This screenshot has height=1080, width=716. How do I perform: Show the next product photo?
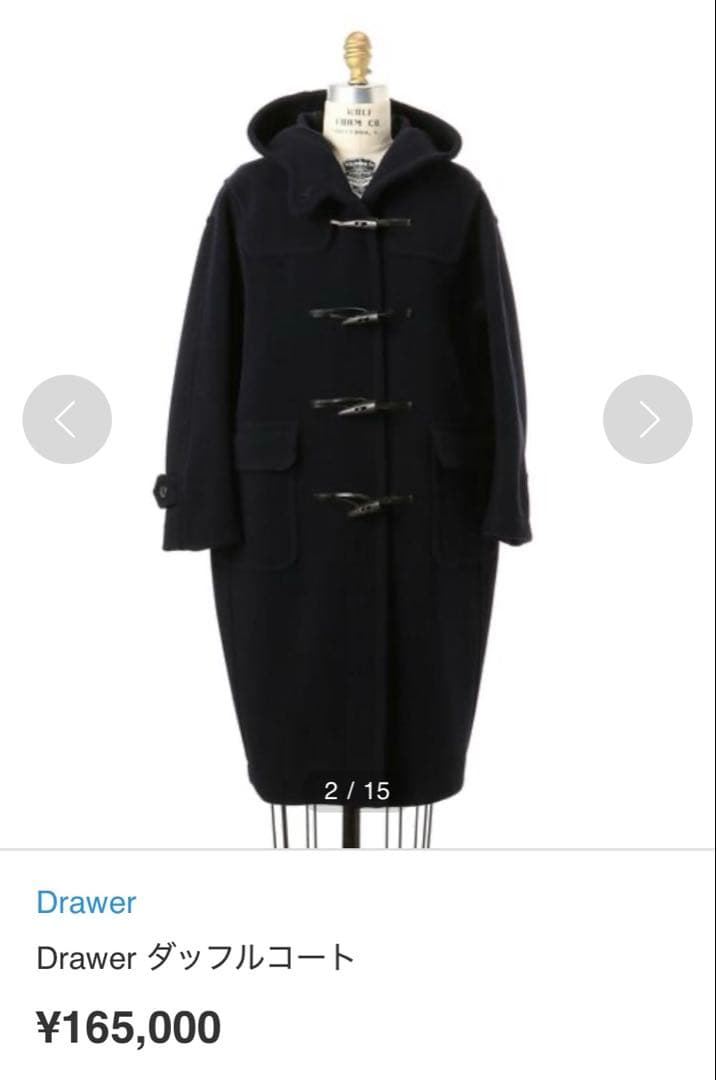[647, 419]
